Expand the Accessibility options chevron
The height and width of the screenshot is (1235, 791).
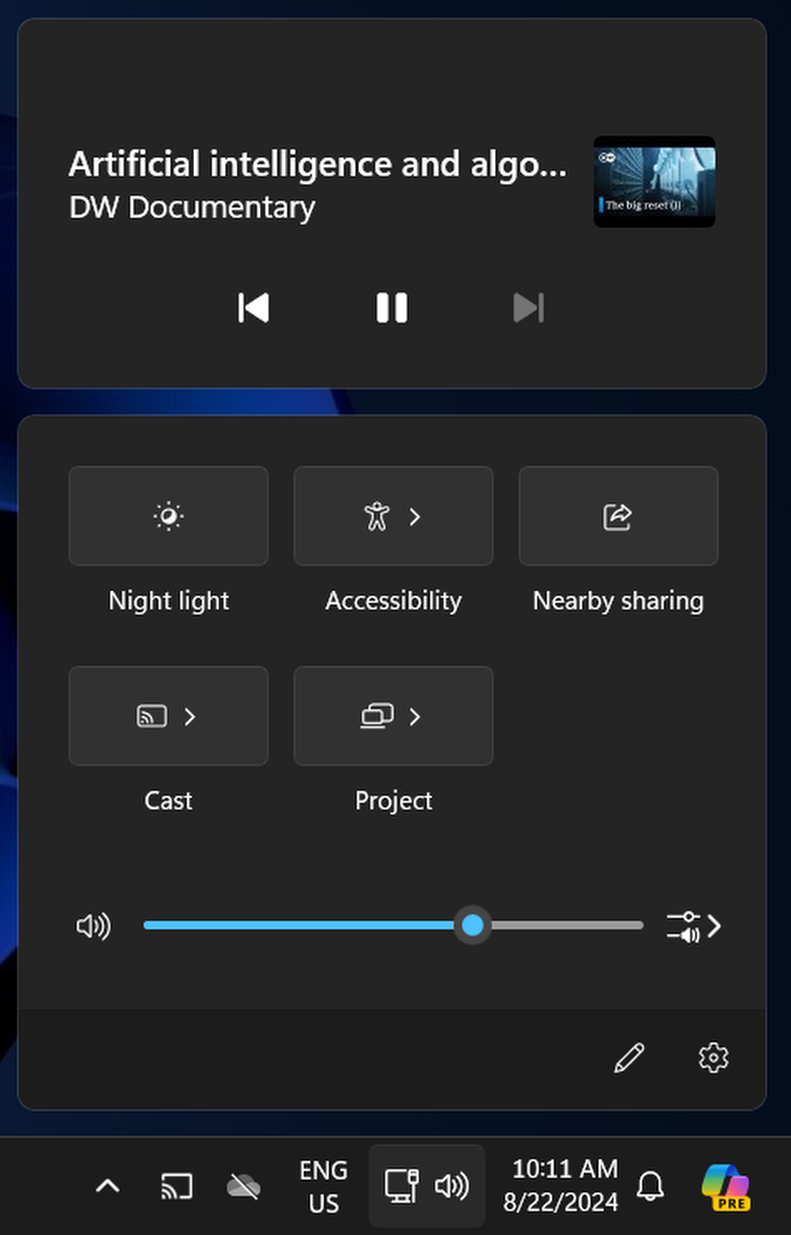click(417, 516)
